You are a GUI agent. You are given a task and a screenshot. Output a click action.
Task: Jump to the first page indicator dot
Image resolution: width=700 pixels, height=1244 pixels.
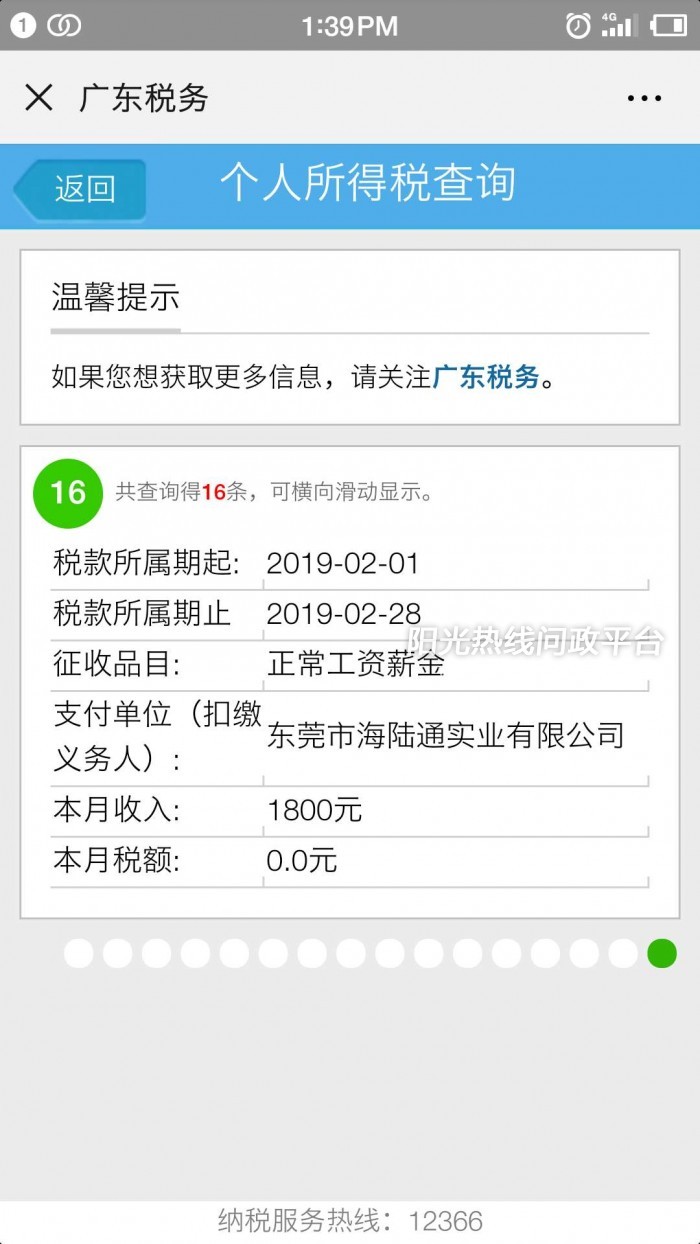78,953
